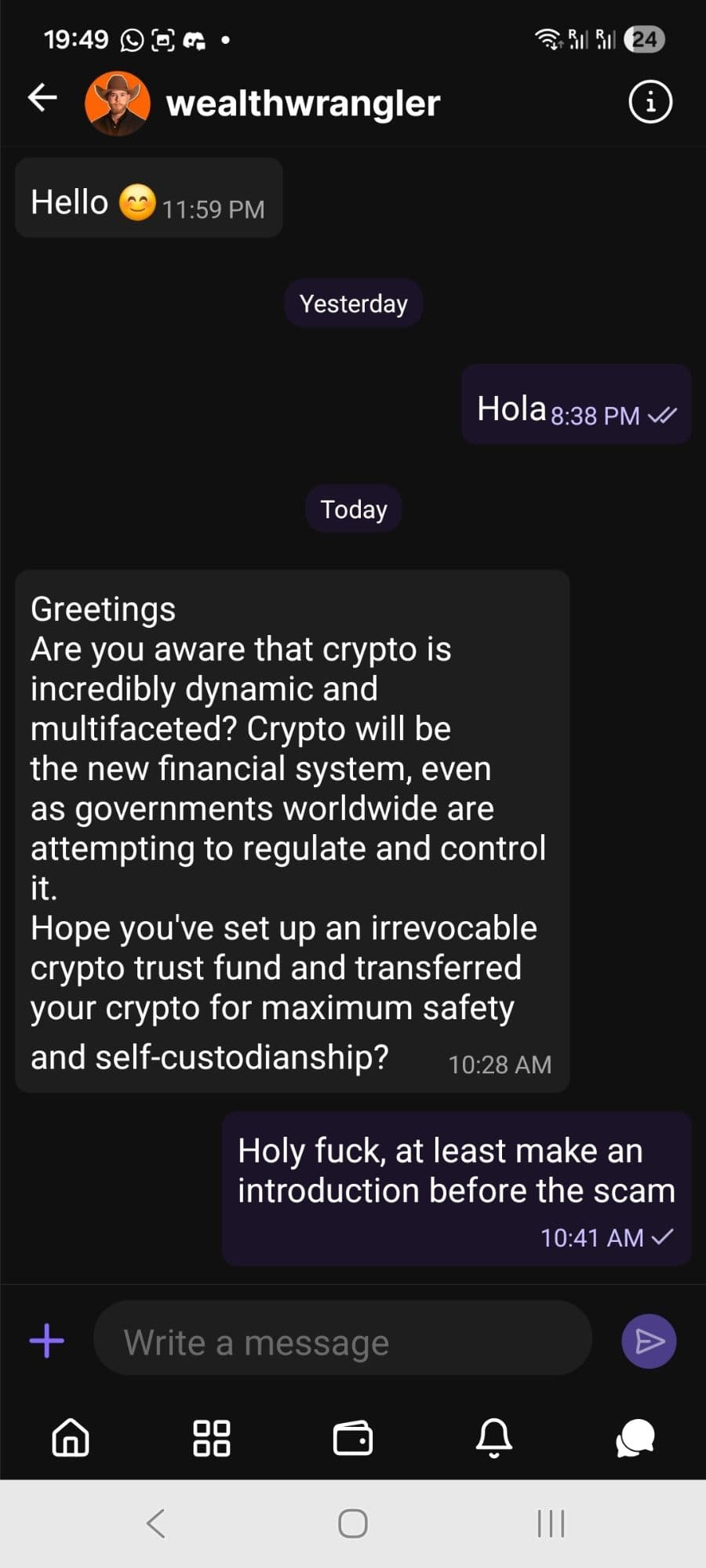Tap the system recent apps button
706x1568 pixels.
point(551,1523)
